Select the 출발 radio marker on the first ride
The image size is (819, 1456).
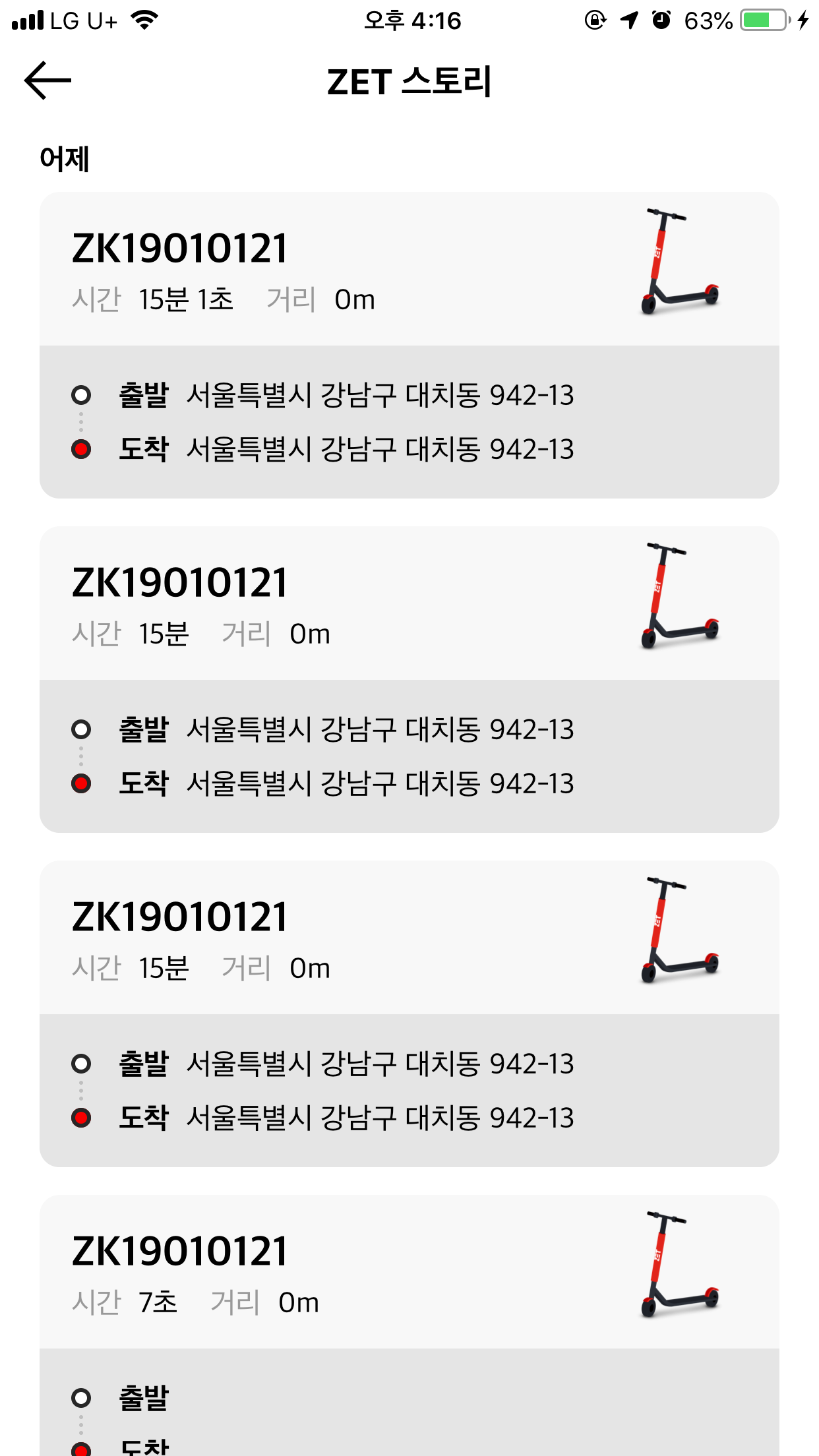[x=81, y=396]
